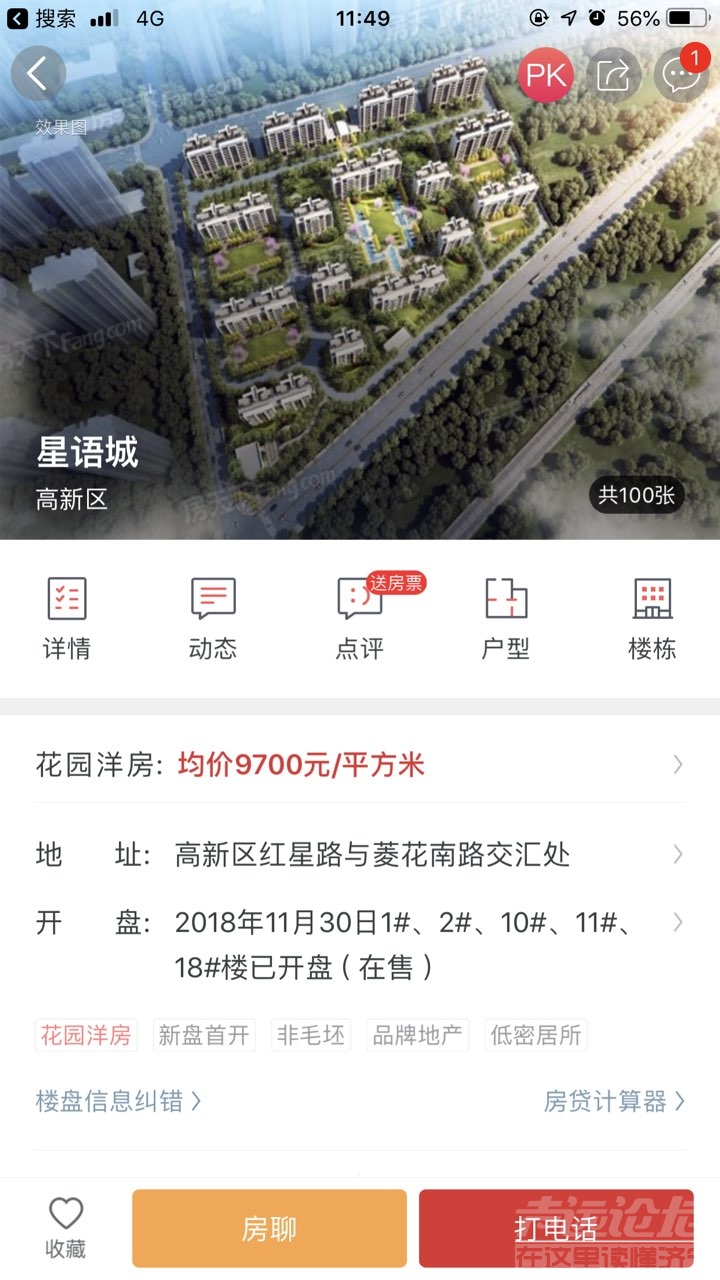Tap 打电话 to call the agent

[556, 1228]
